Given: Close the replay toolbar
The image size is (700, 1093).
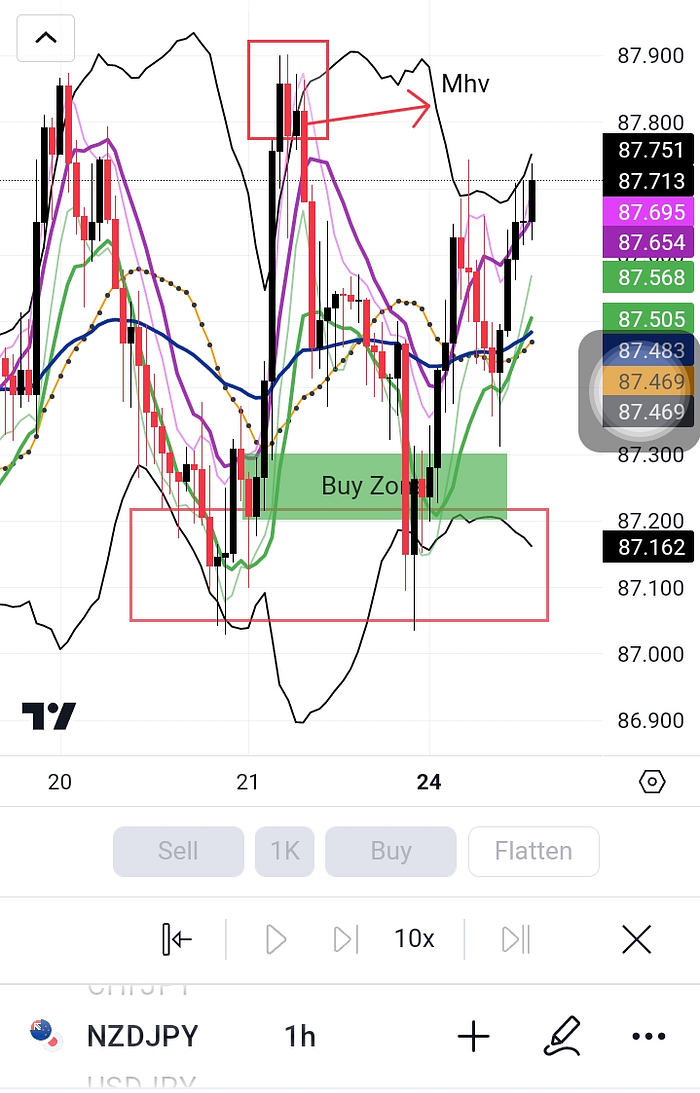Looking at the screenshot, I should pyautogui.click(x=637, y=939).
